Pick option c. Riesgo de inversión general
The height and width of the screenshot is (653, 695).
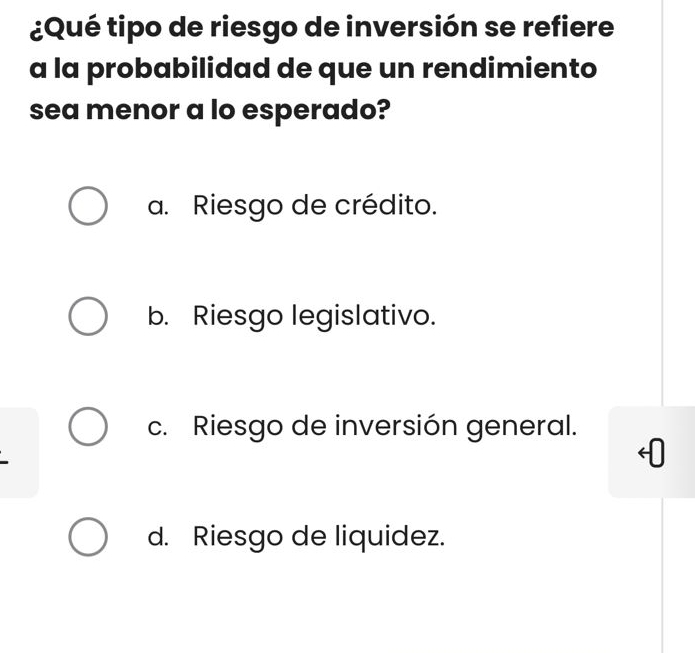point(88,426)
